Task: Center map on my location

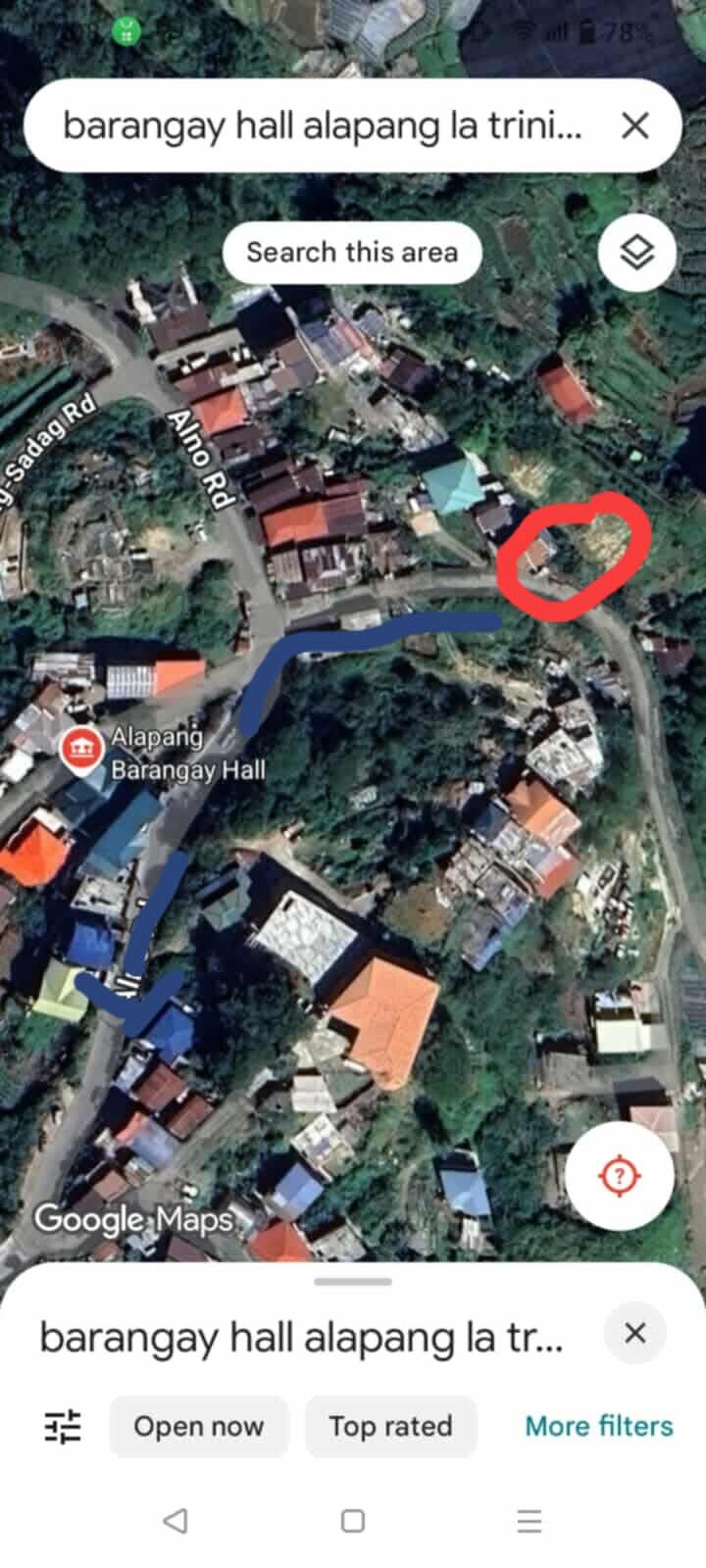Action: (620, 1175)
